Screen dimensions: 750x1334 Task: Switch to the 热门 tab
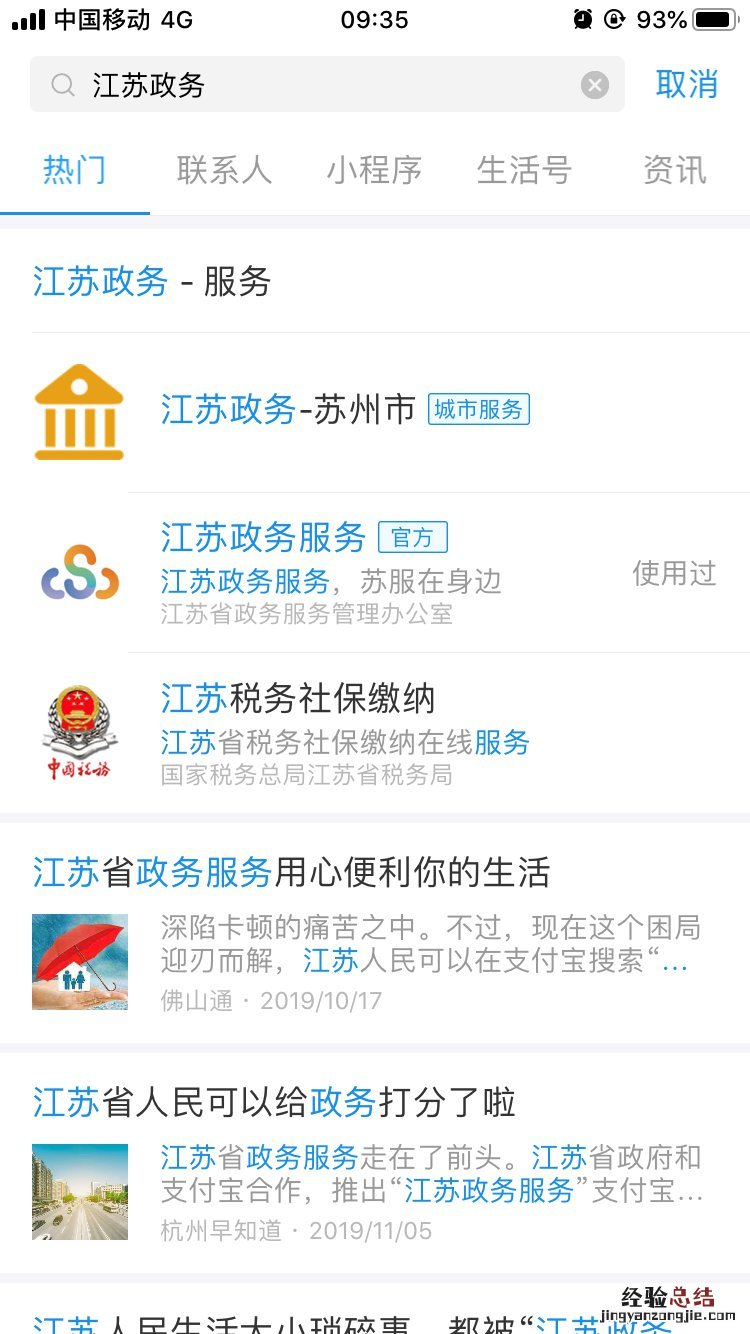(74, 170)
